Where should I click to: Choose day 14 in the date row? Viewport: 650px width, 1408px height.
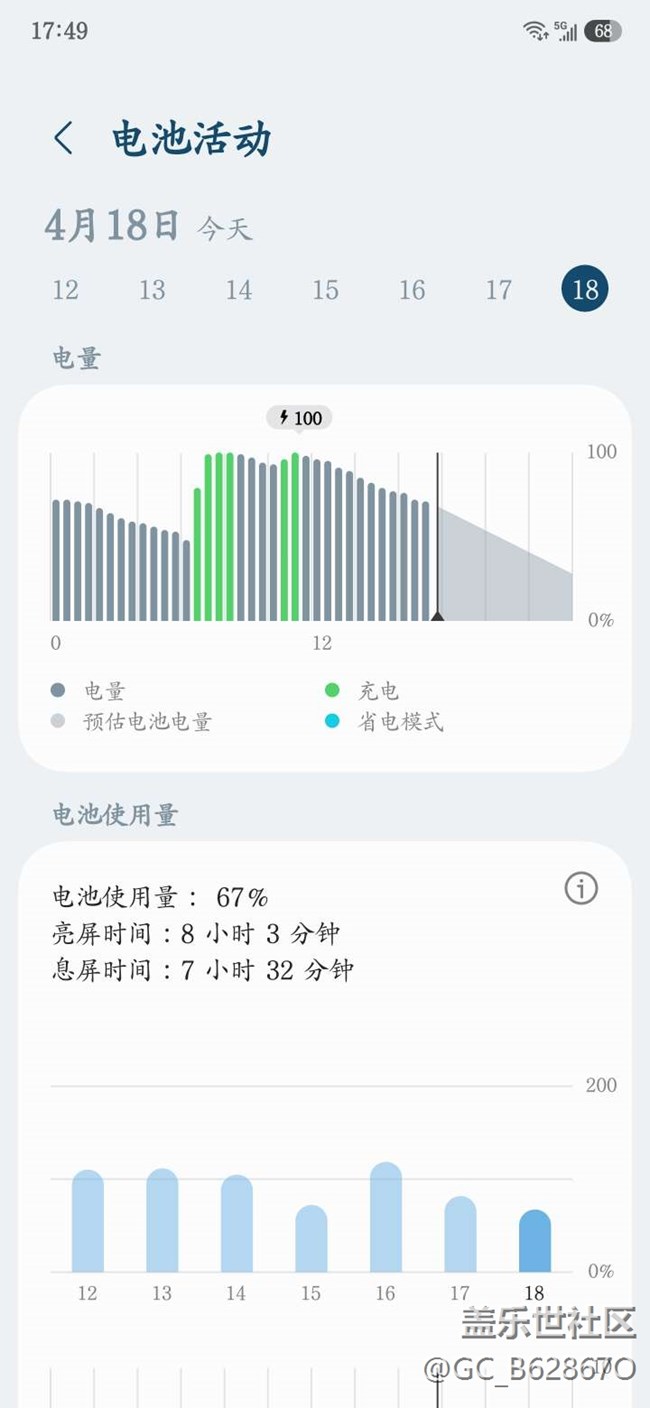(238, 290)
